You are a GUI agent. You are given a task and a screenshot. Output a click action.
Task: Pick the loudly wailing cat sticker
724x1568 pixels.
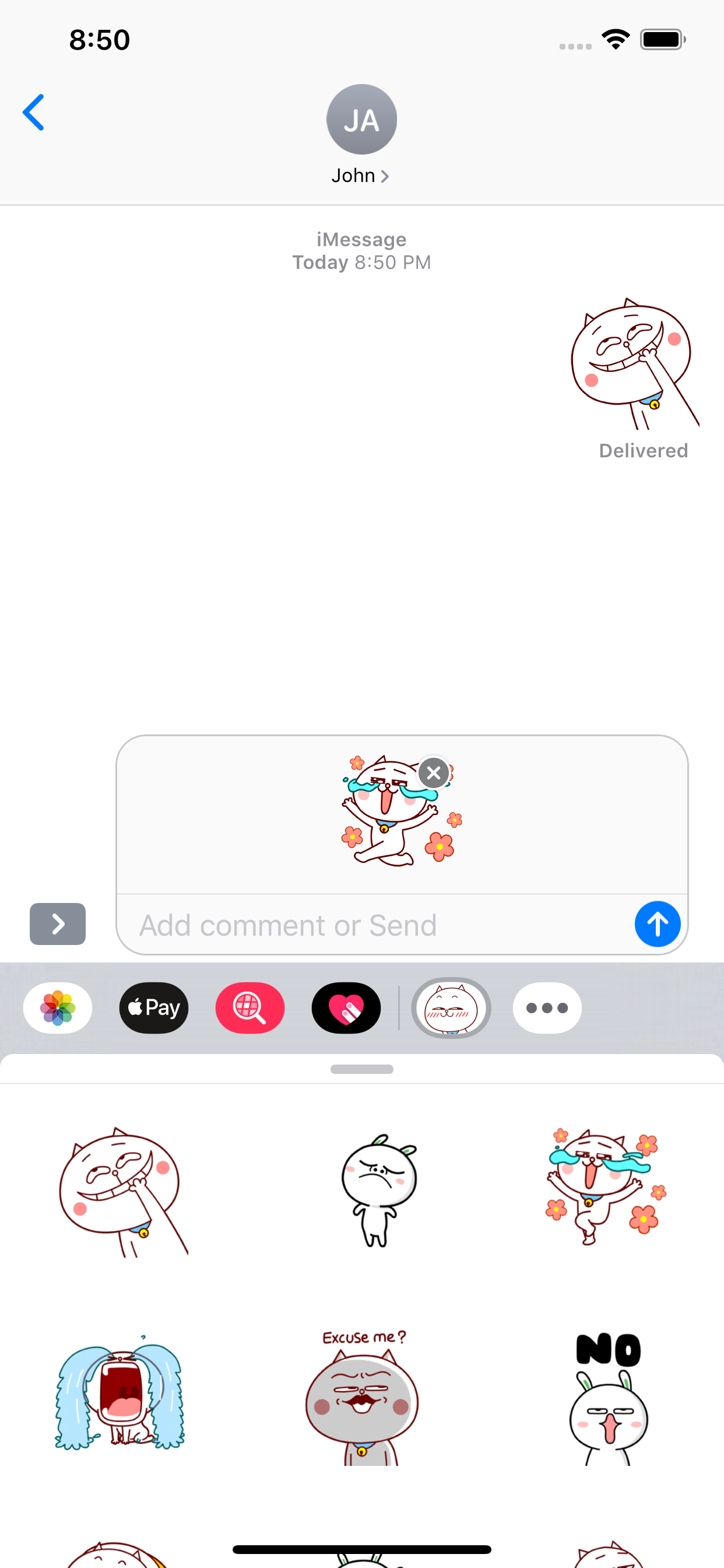click(x=121, y=1397)
